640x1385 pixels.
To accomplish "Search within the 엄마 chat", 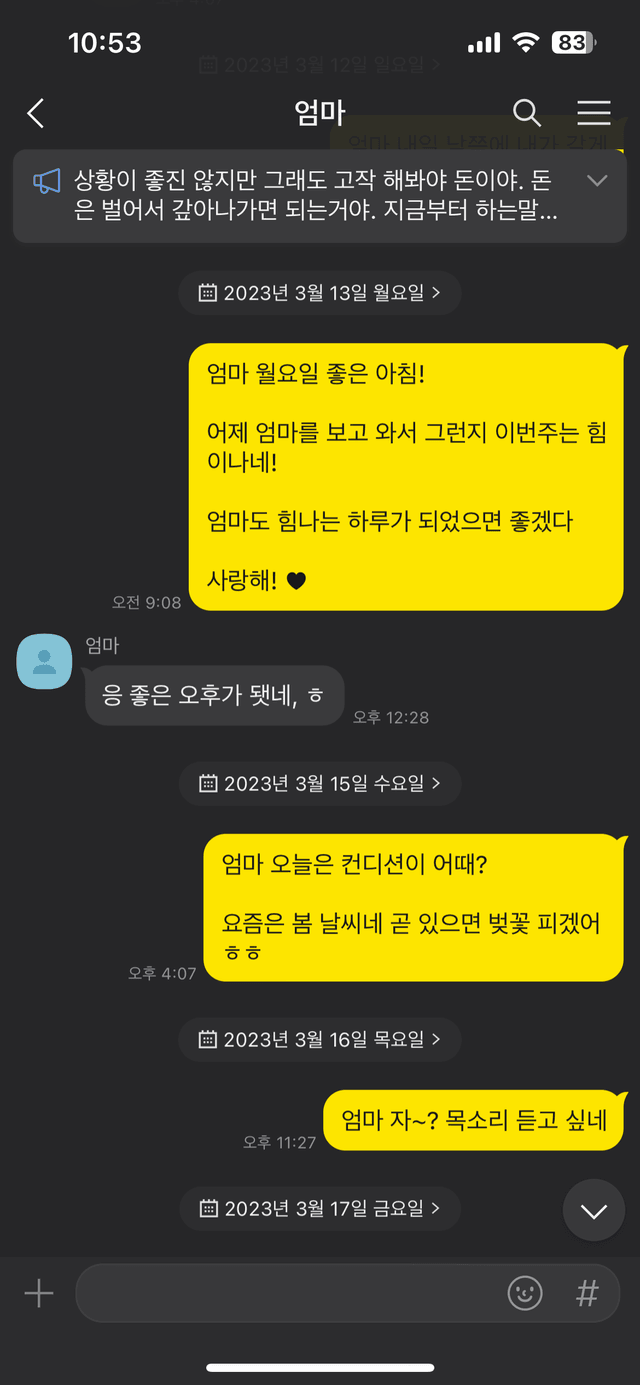I will 527,113.
